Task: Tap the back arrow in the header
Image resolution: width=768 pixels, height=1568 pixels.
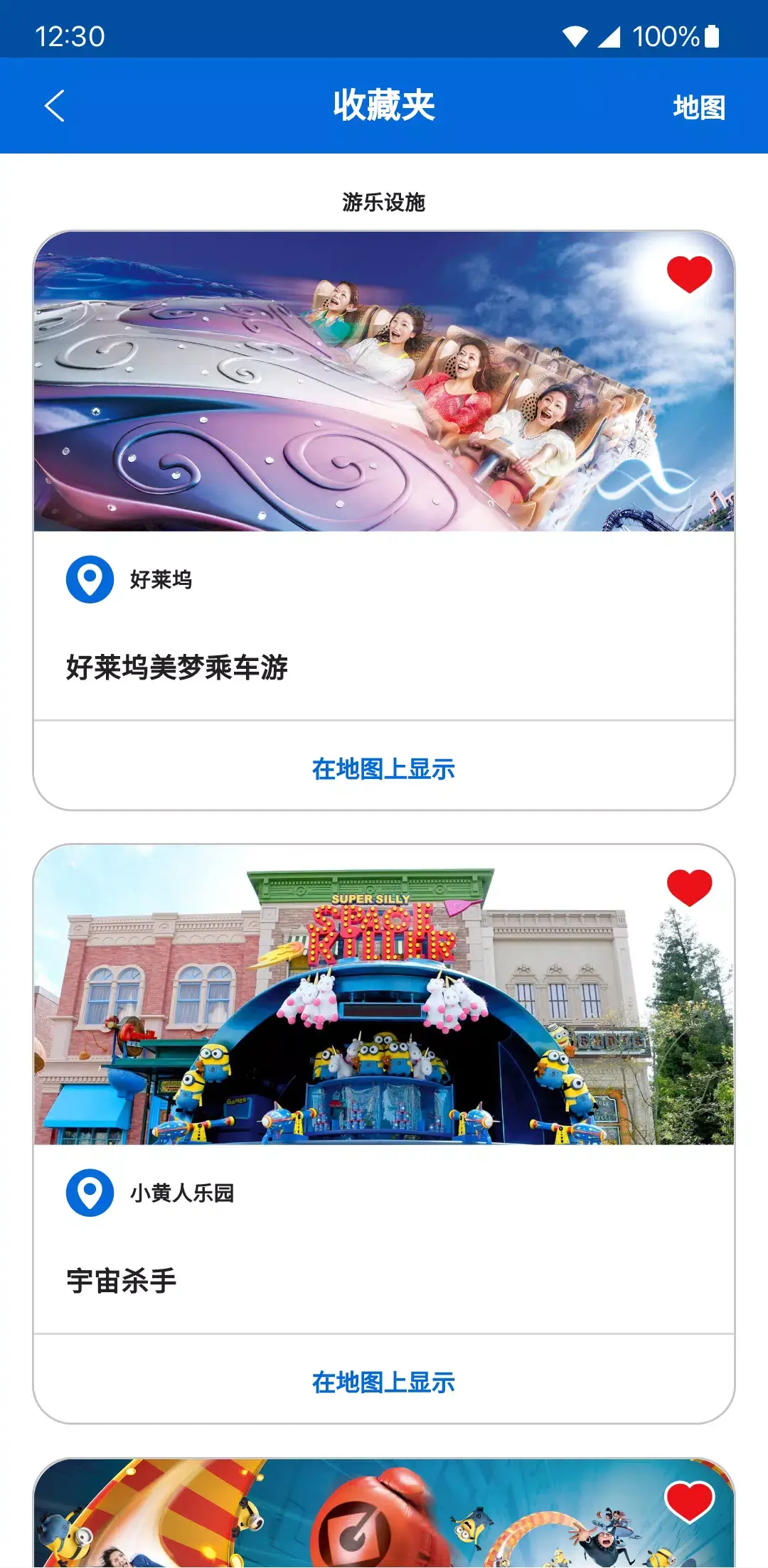Action: [x=54, y=105]
